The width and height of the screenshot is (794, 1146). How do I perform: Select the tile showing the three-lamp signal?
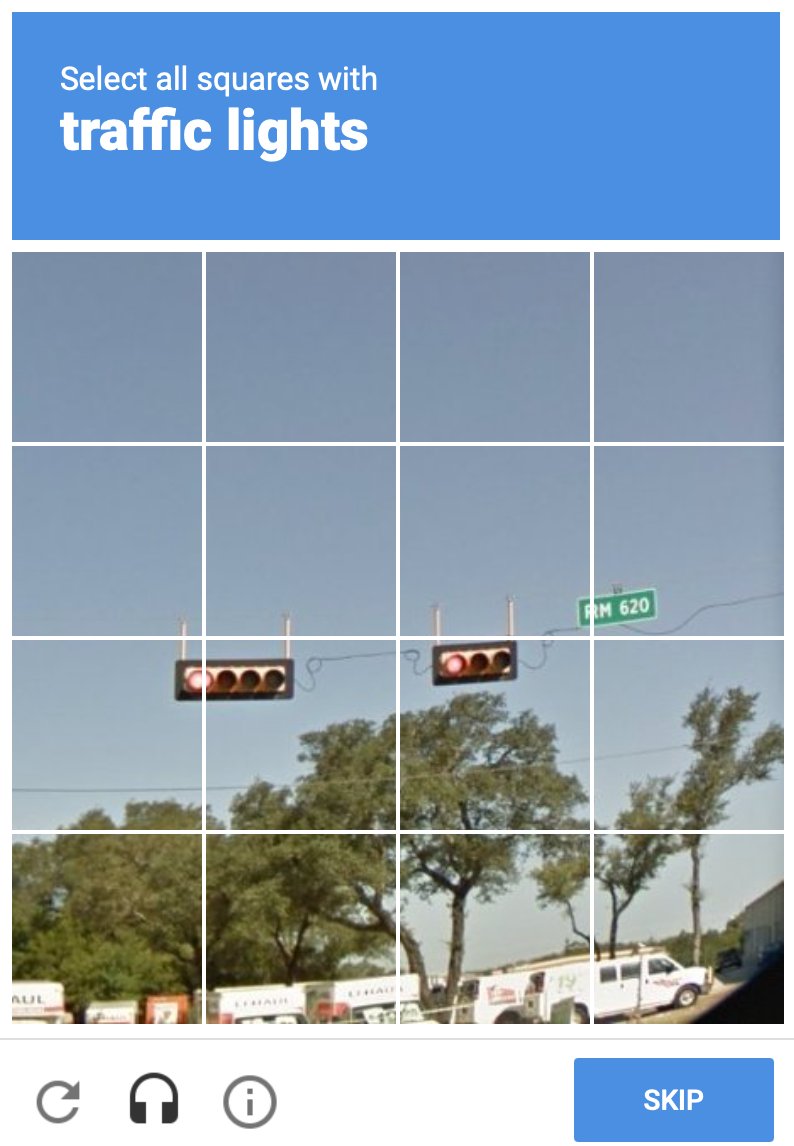[494, 735]
